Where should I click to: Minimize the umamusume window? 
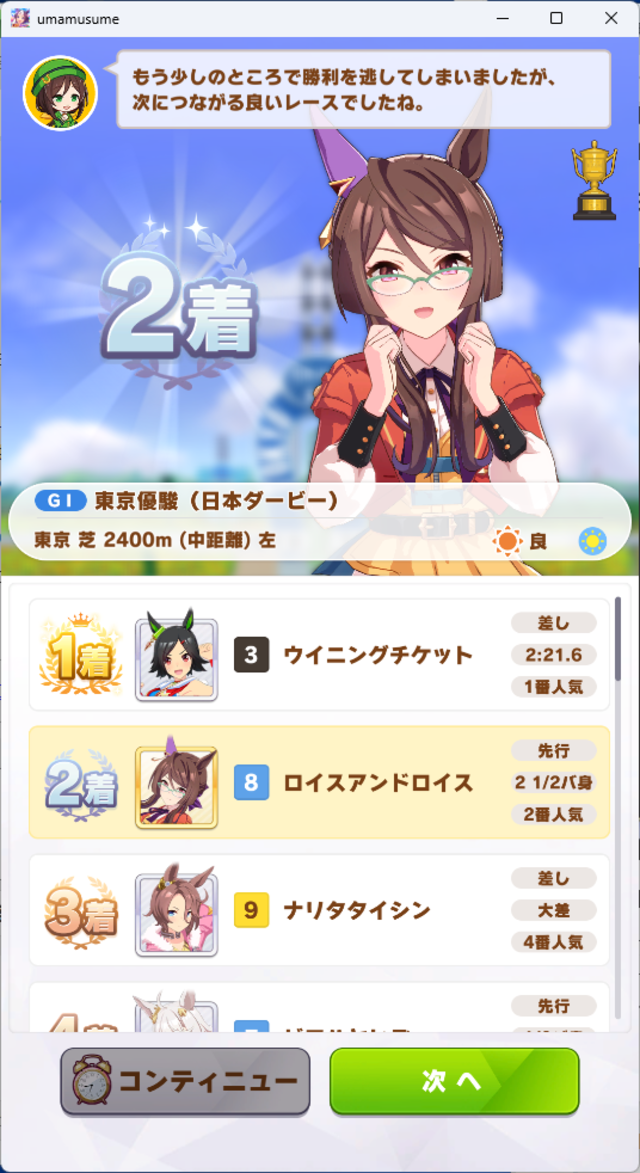pos(503,18)
